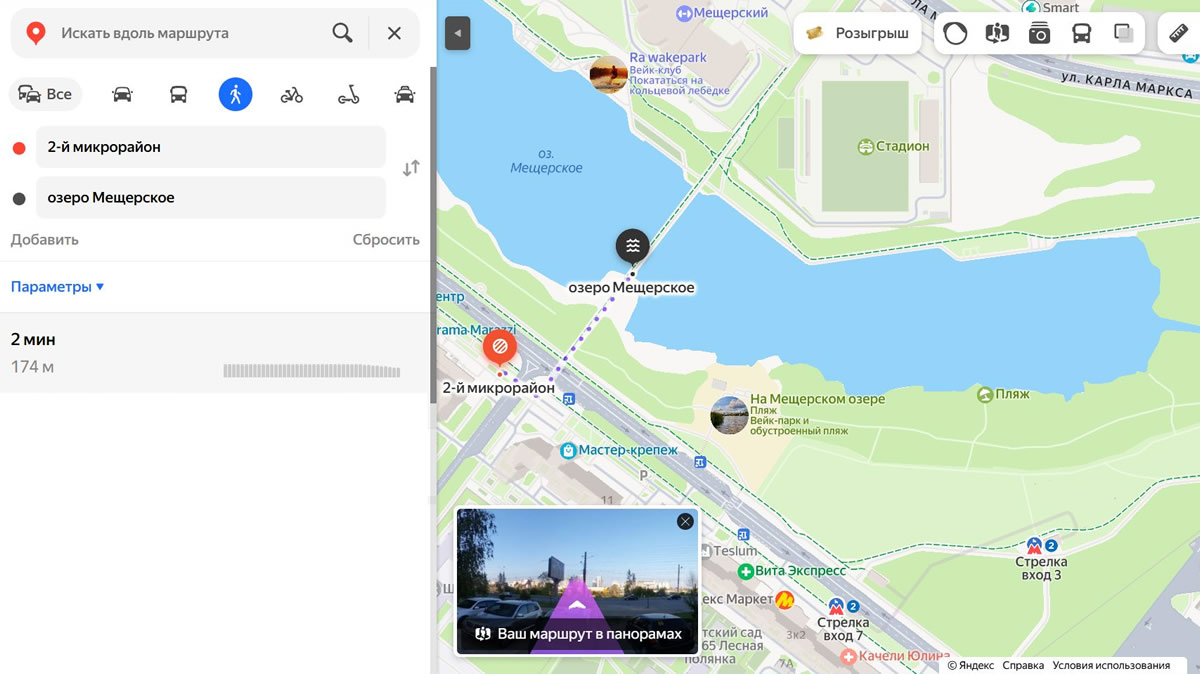1200x674 pixels.
Task: Select the 'Все' transport modes tab
Action: coord(46,94)
